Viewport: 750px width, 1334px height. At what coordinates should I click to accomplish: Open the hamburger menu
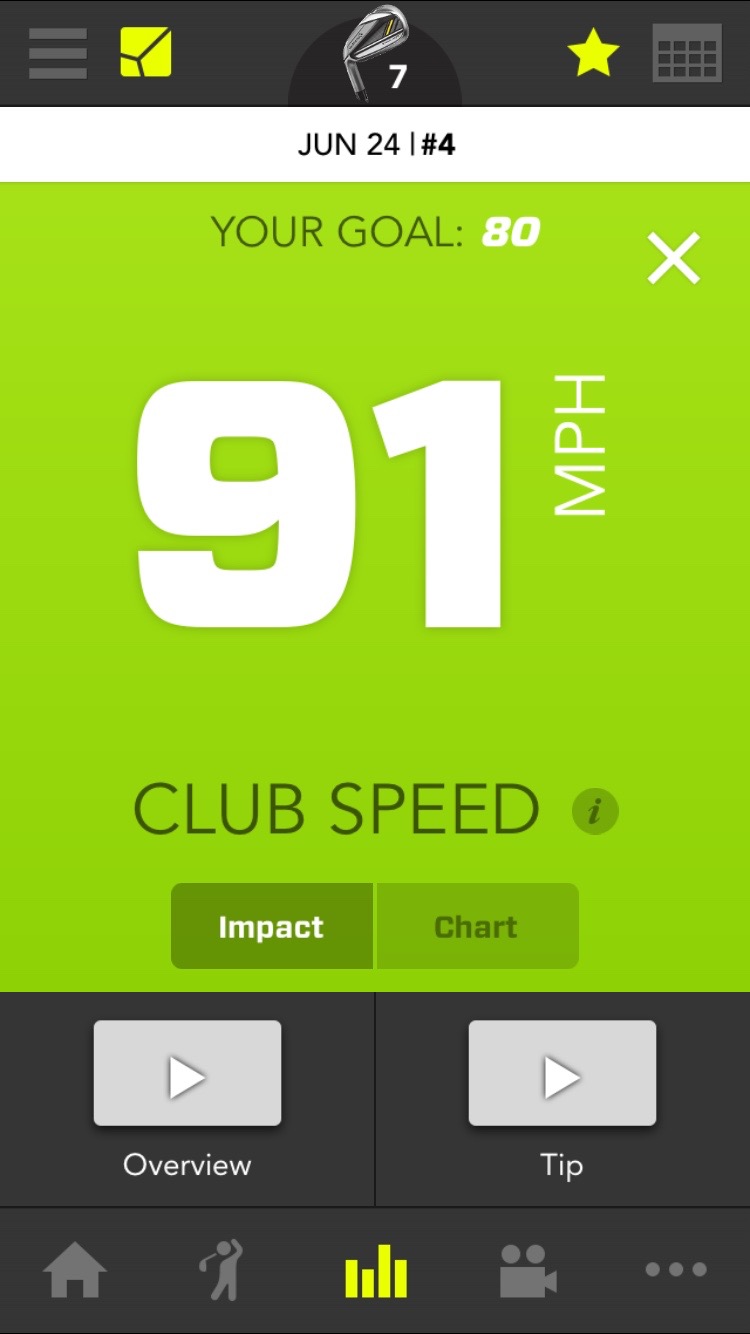tap(57, 53)
